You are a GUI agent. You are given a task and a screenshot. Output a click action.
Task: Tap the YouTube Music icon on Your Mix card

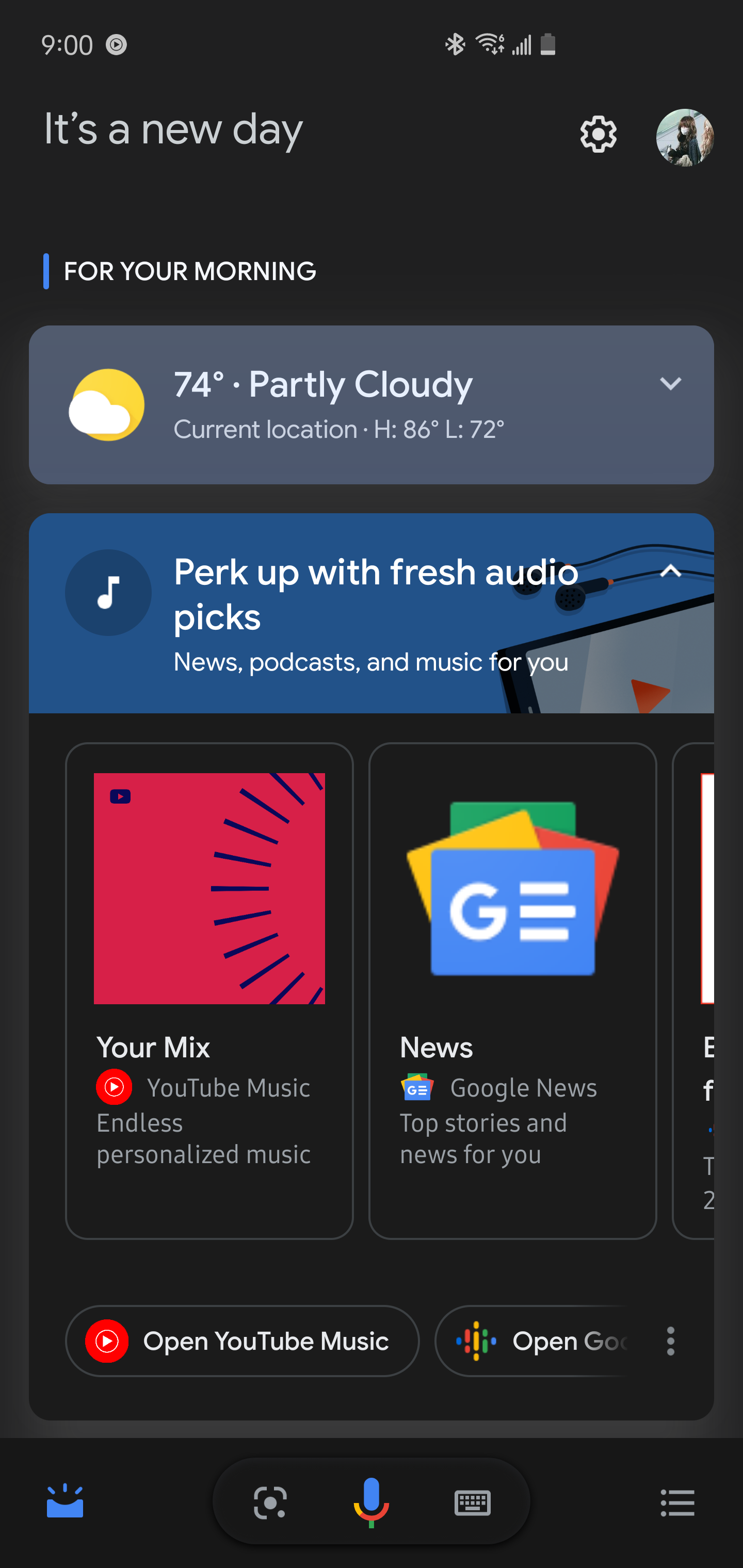pyautogui.click(x=115, y=1088)
